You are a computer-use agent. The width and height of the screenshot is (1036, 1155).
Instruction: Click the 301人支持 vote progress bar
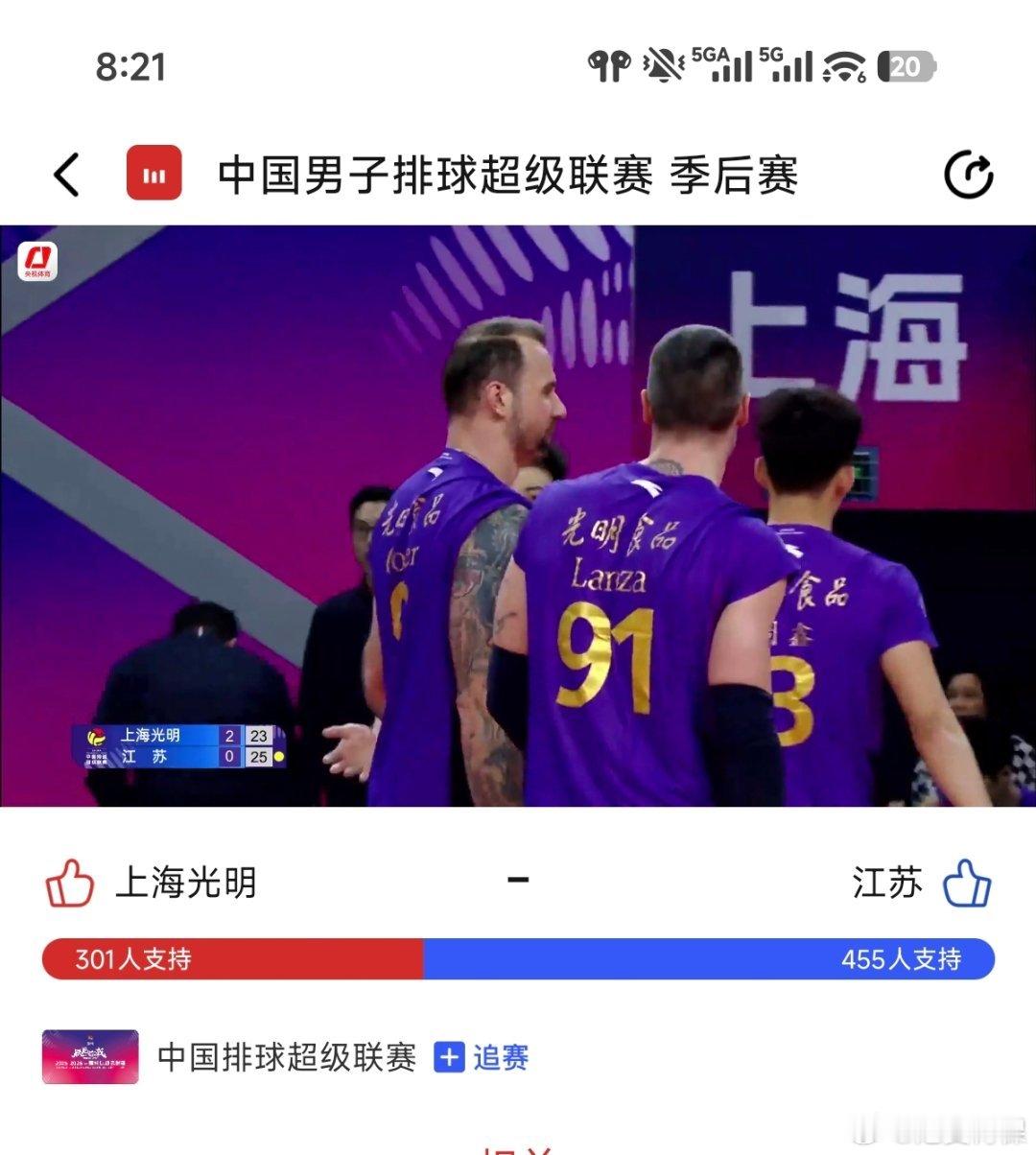click(230, 957)
